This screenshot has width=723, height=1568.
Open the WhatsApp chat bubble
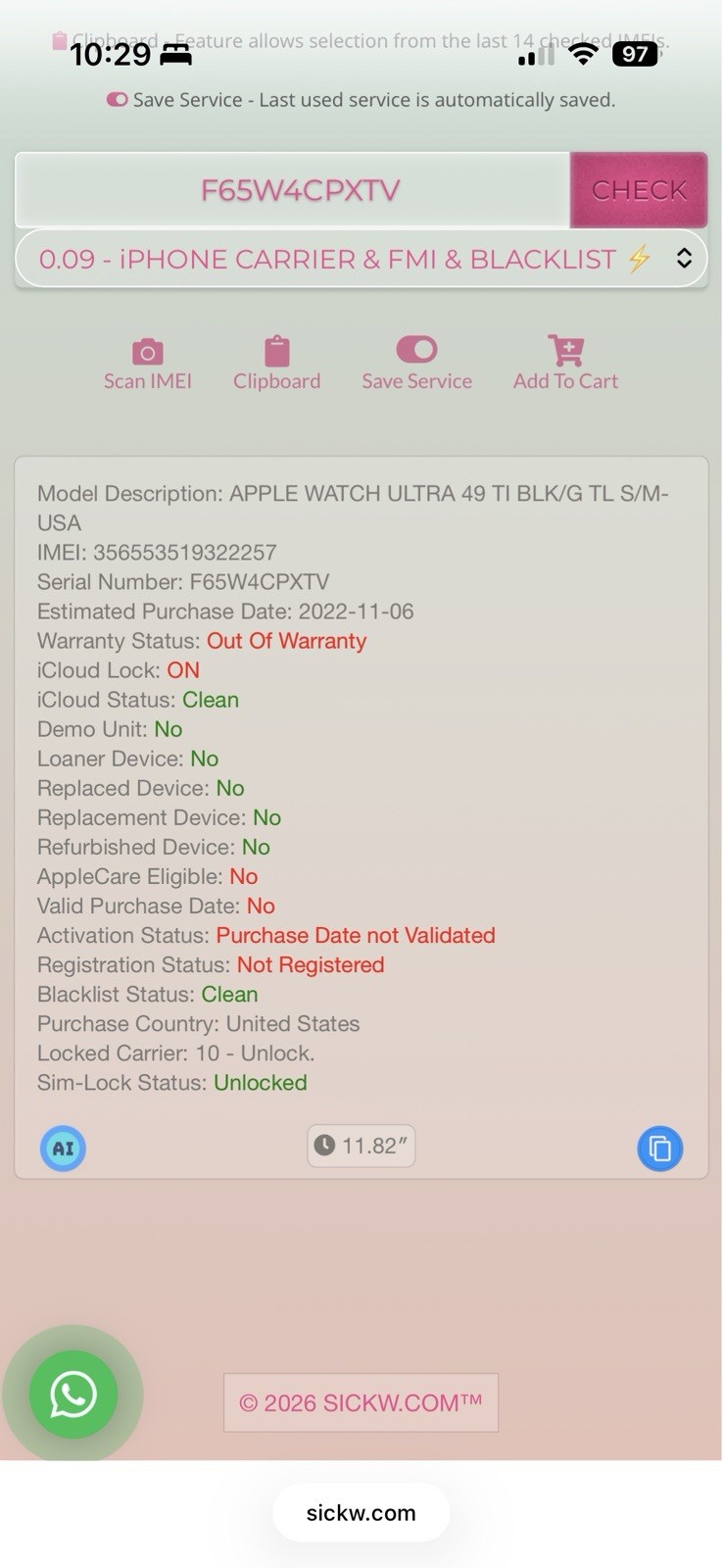[x=73, y=1395]
